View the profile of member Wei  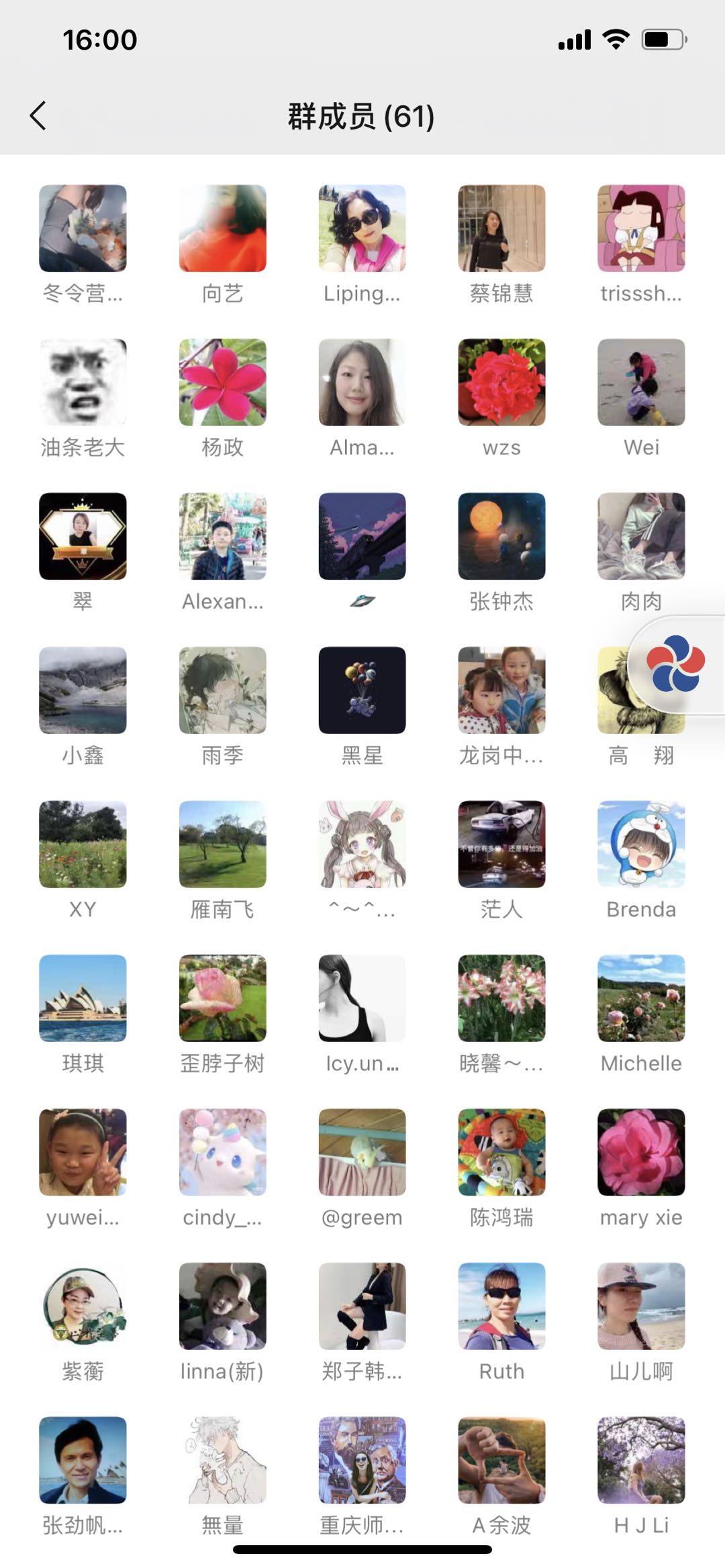coord(641,382)
